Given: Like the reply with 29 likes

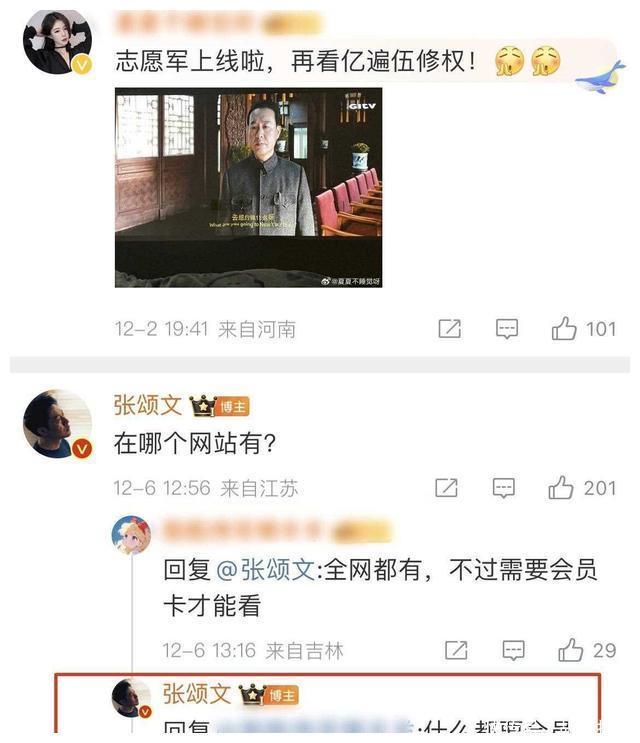Looking at the screenshot, I should 571,650.
